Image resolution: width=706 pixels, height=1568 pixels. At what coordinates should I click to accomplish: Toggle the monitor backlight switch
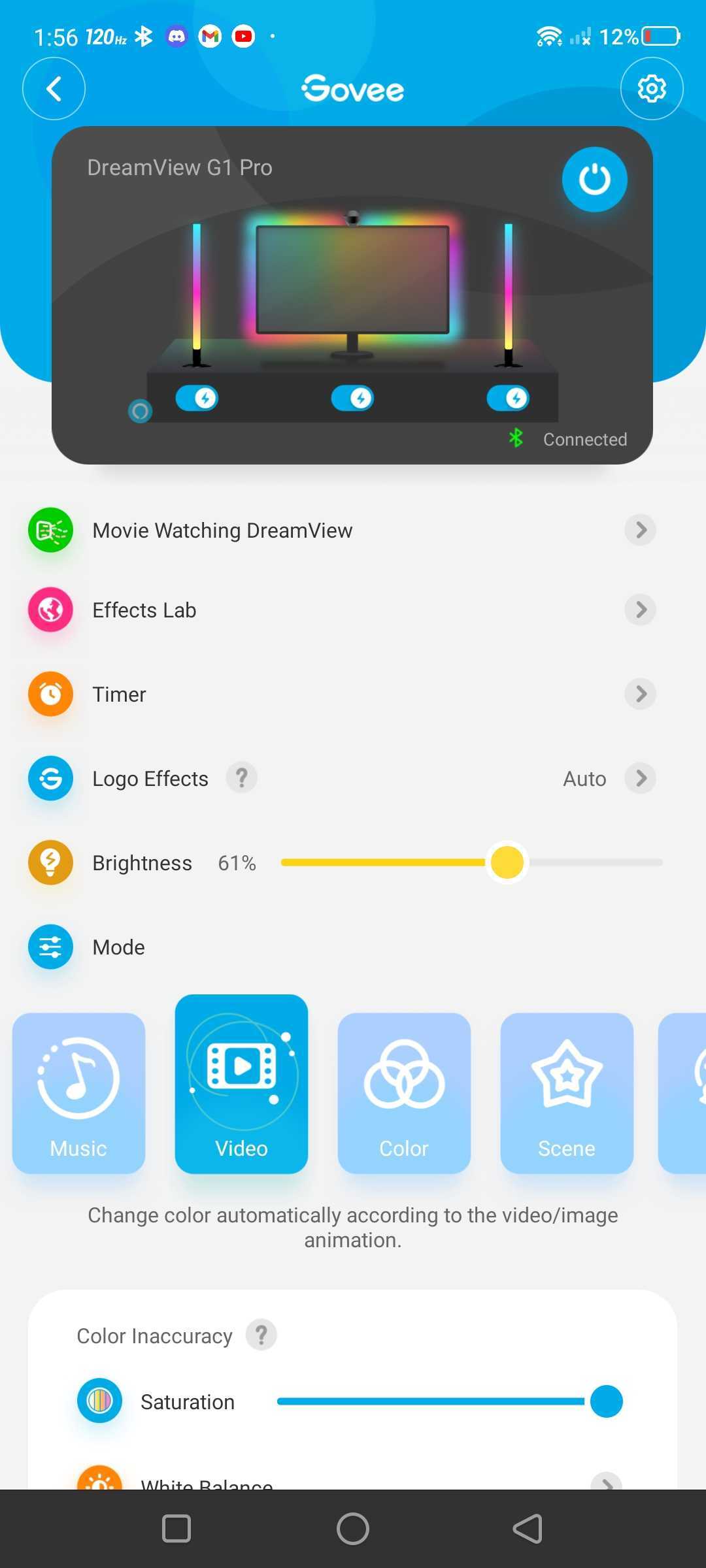(x=352, y=398)
